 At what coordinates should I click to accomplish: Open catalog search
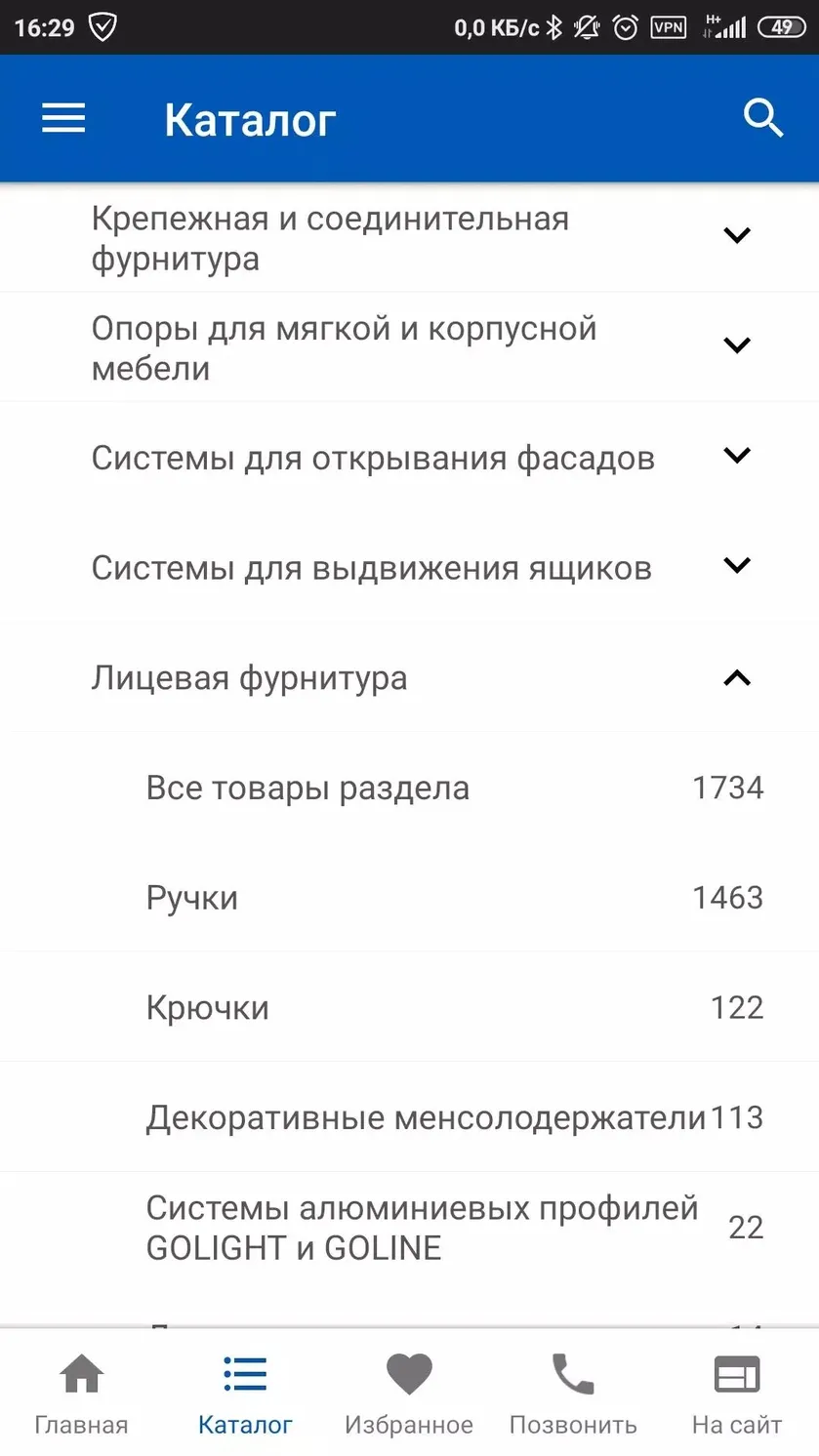763,119
